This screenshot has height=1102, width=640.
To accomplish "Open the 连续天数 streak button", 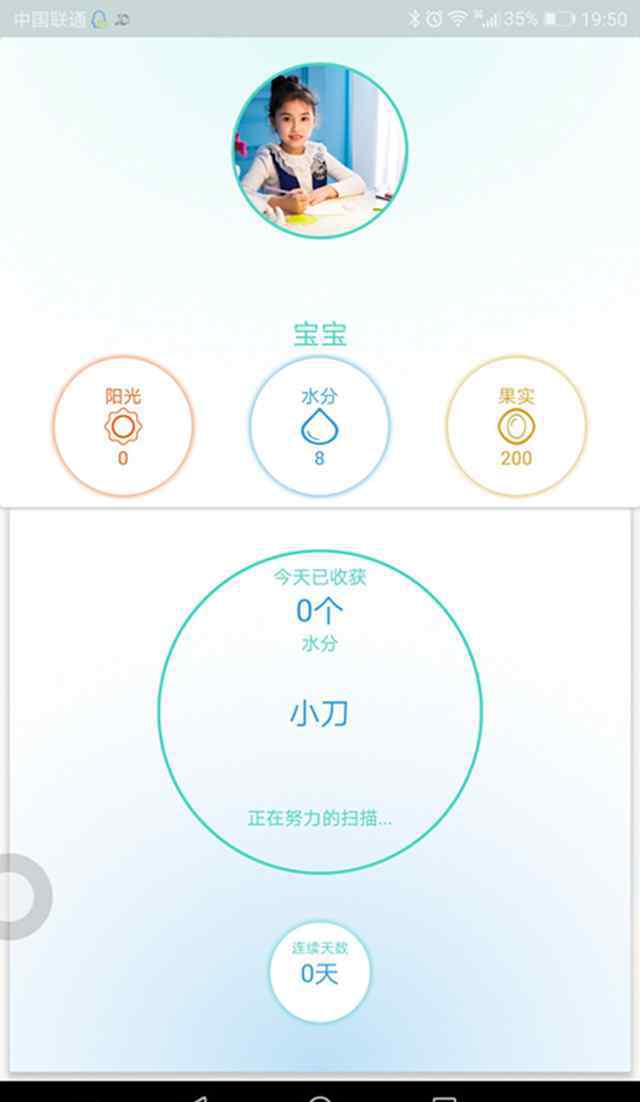I will (x=320, y=971).
